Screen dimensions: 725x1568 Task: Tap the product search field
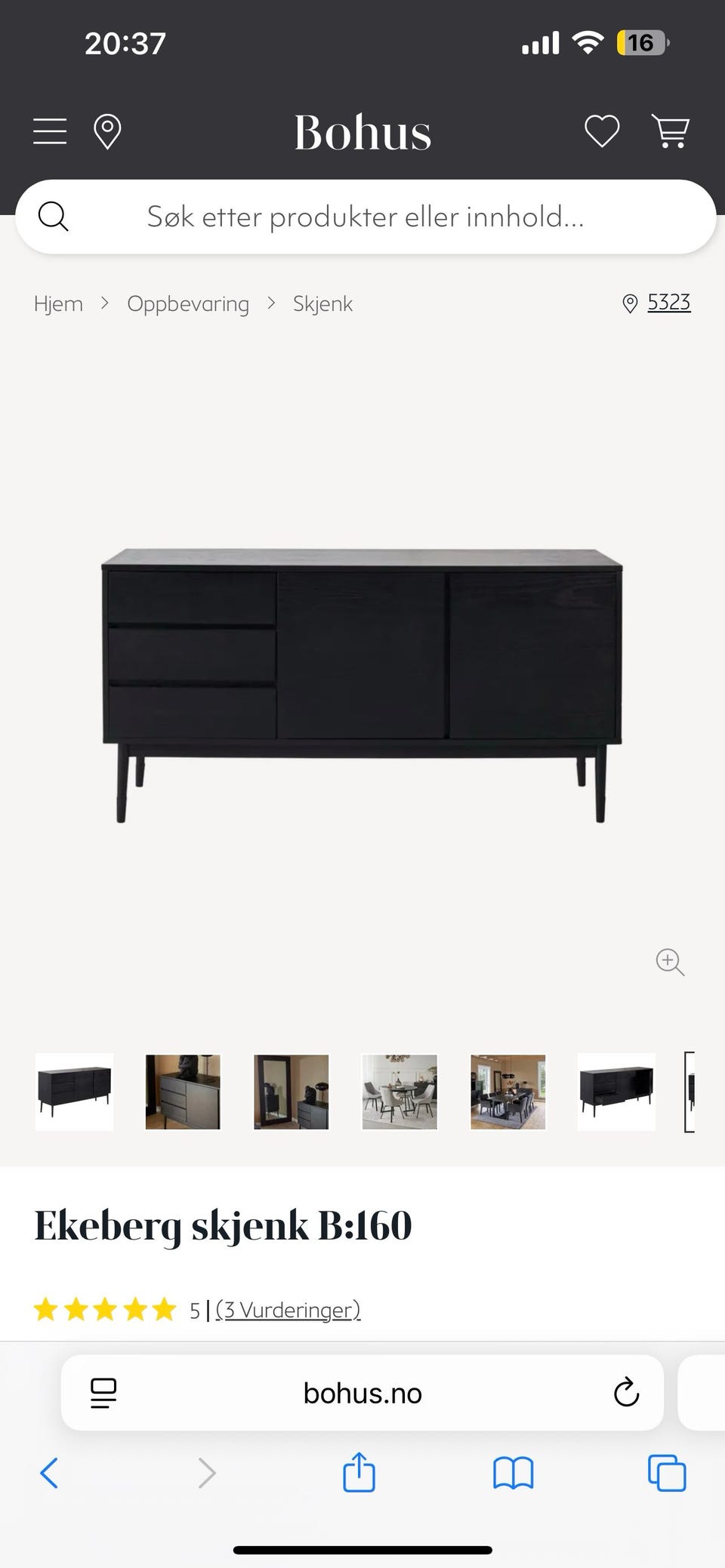coord(365,217)
